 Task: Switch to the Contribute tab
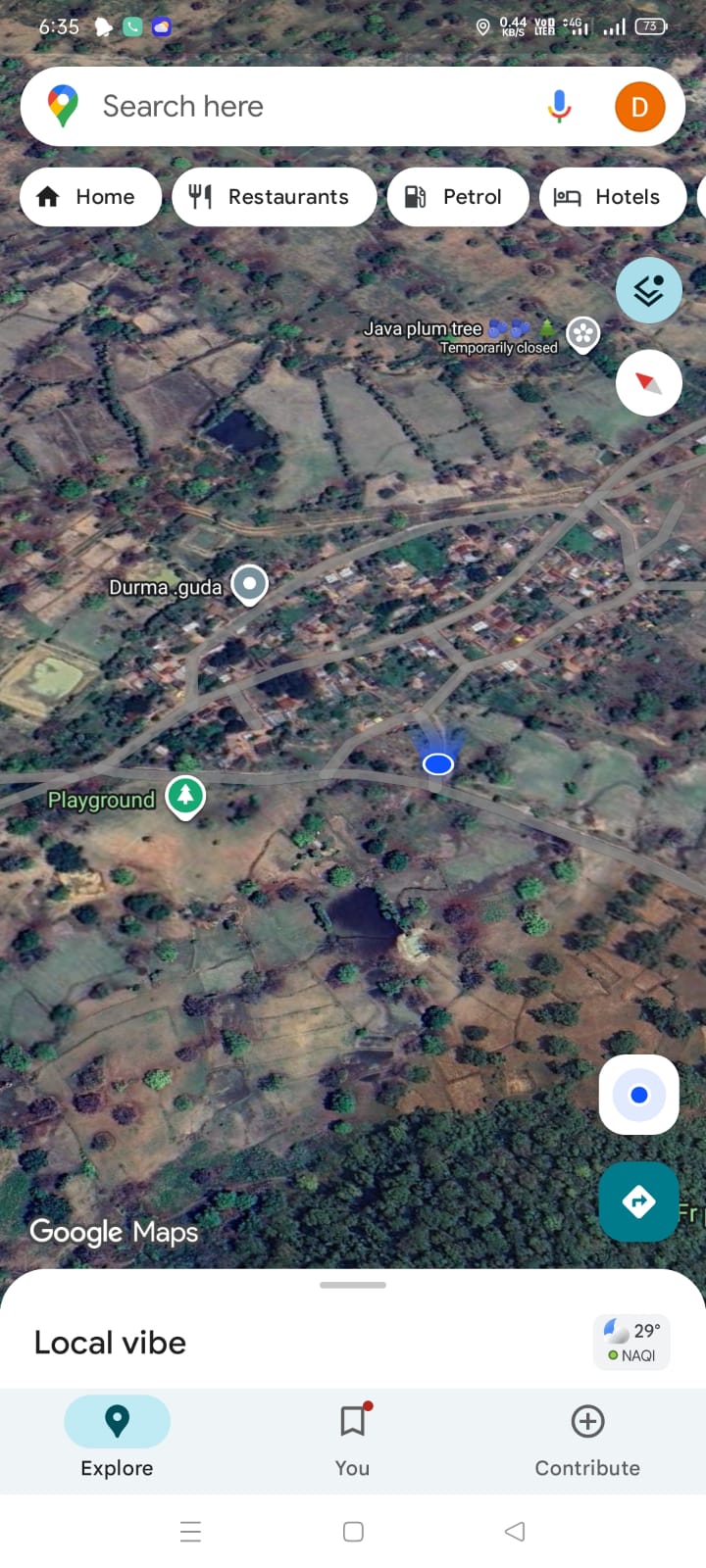[587, 1437]
